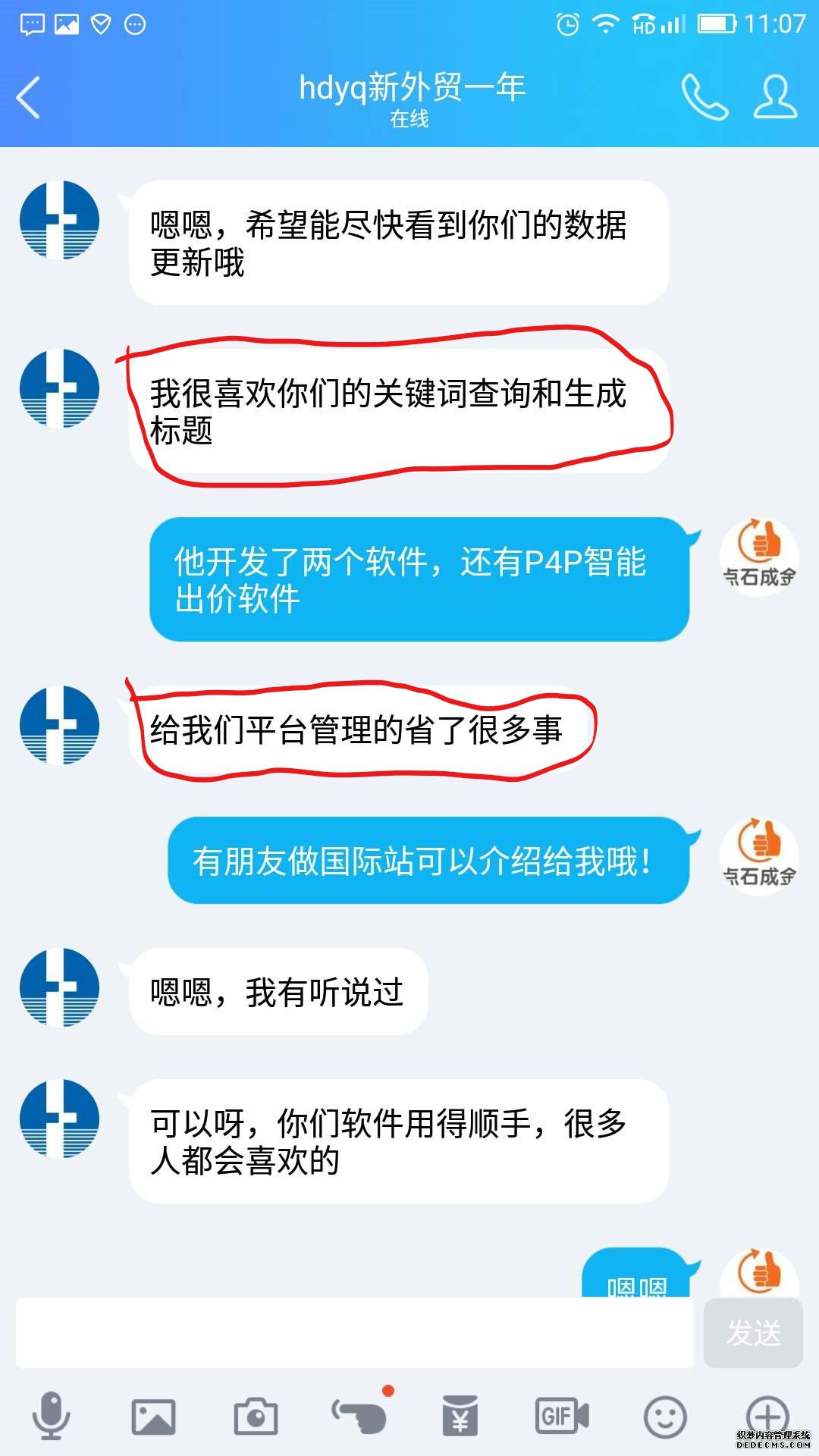Image resolution: width=819 pixels, height=1456 pixels.
Task: Tap the message text input box
Action: [x=354, y=1333]
